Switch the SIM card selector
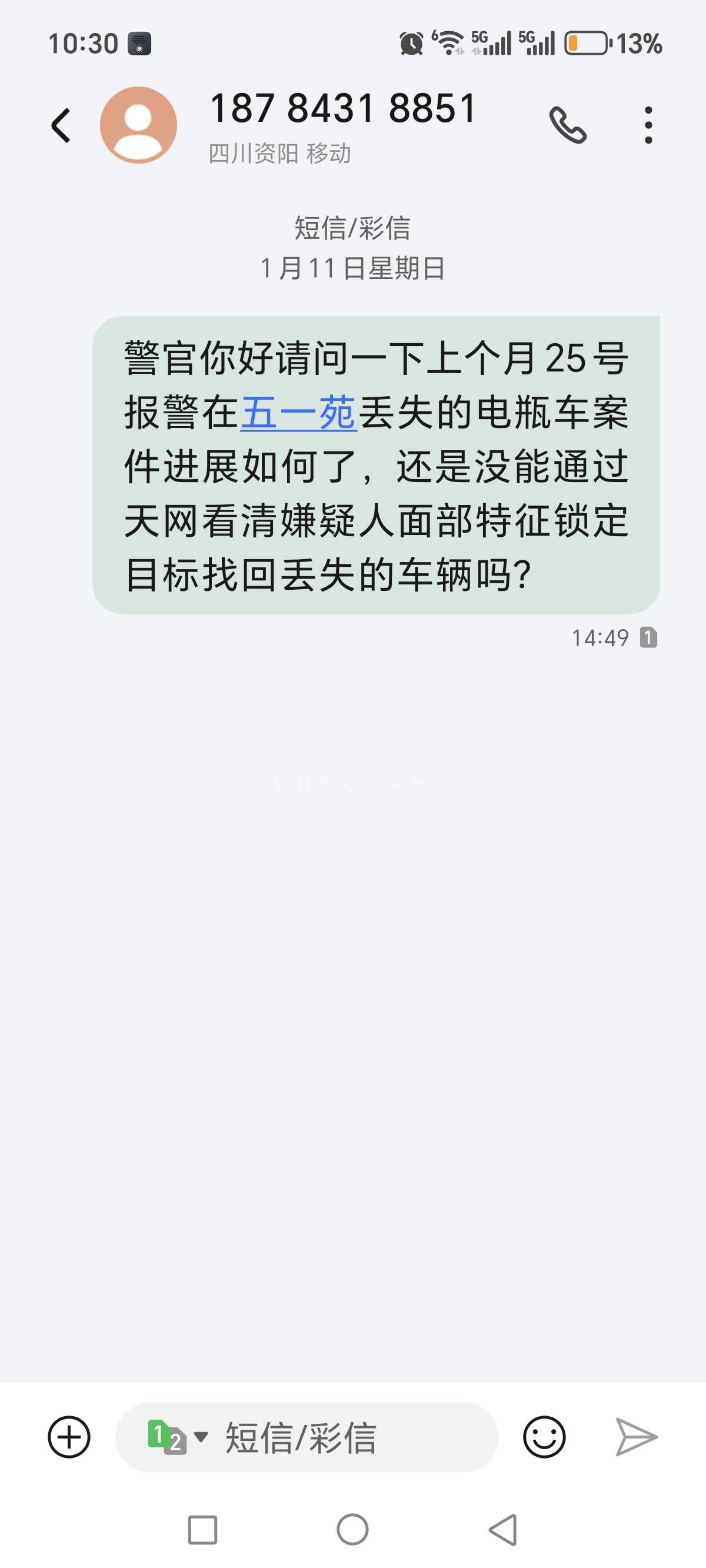The width and height of the screenshot is (706, 1568). (176, 1437)
